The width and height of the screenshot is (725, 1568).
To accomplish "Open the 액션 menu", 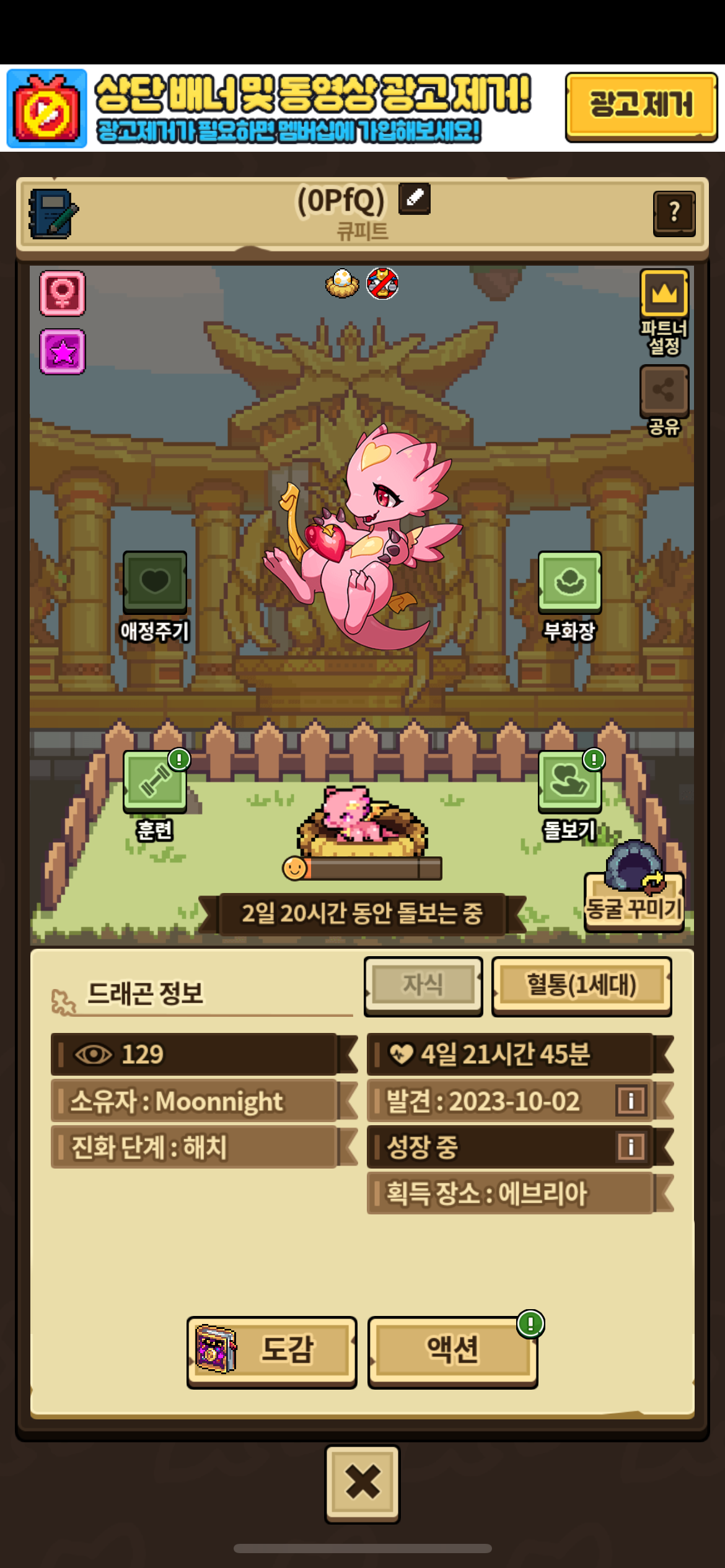I will (x=452, y=1350).
